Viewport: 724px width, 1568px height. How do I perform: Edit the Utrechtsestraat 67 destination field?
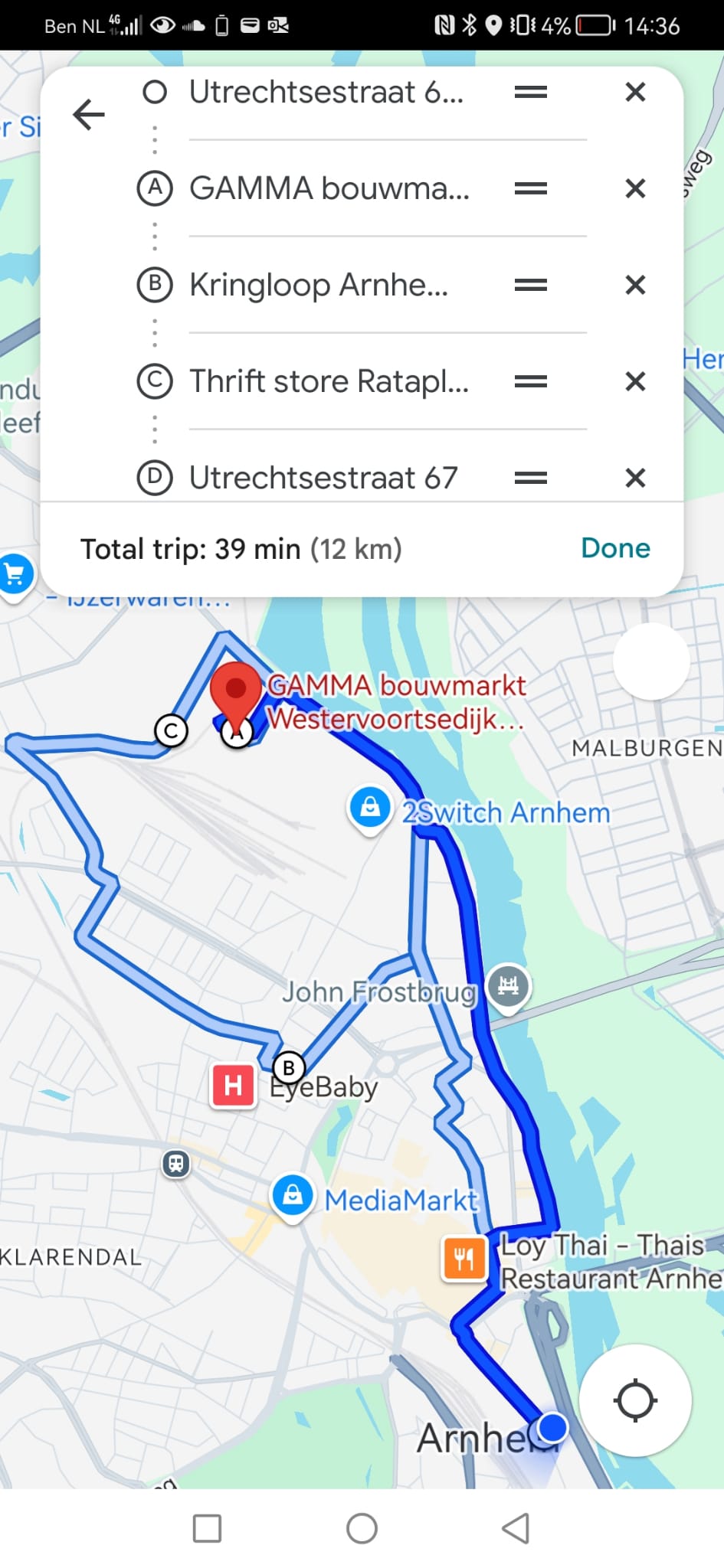[323, 478]
